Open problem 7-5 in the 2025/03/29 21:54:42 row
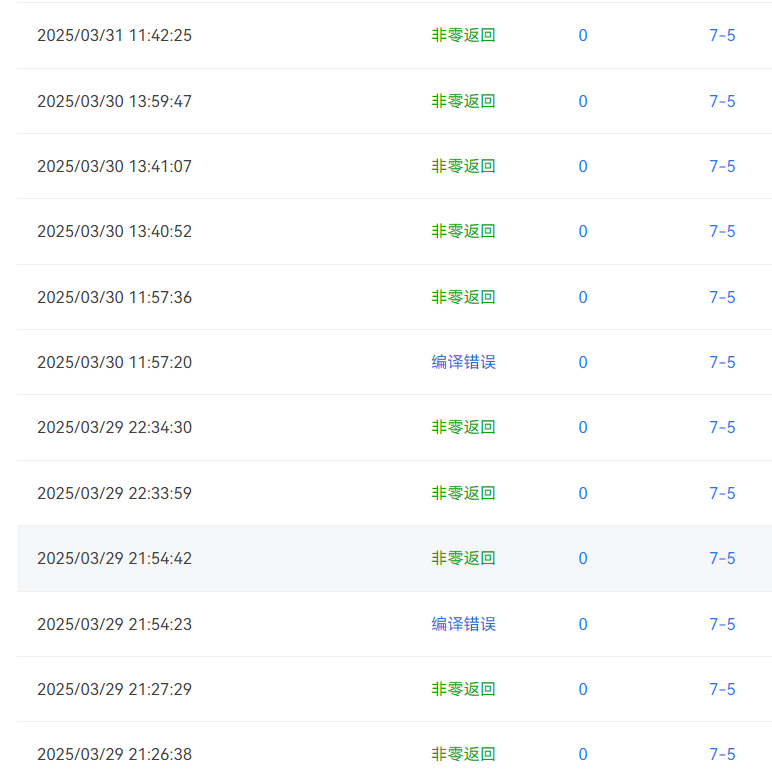Image resolution: width=772 pixels, height=769 pixels. tap(722, 558)
